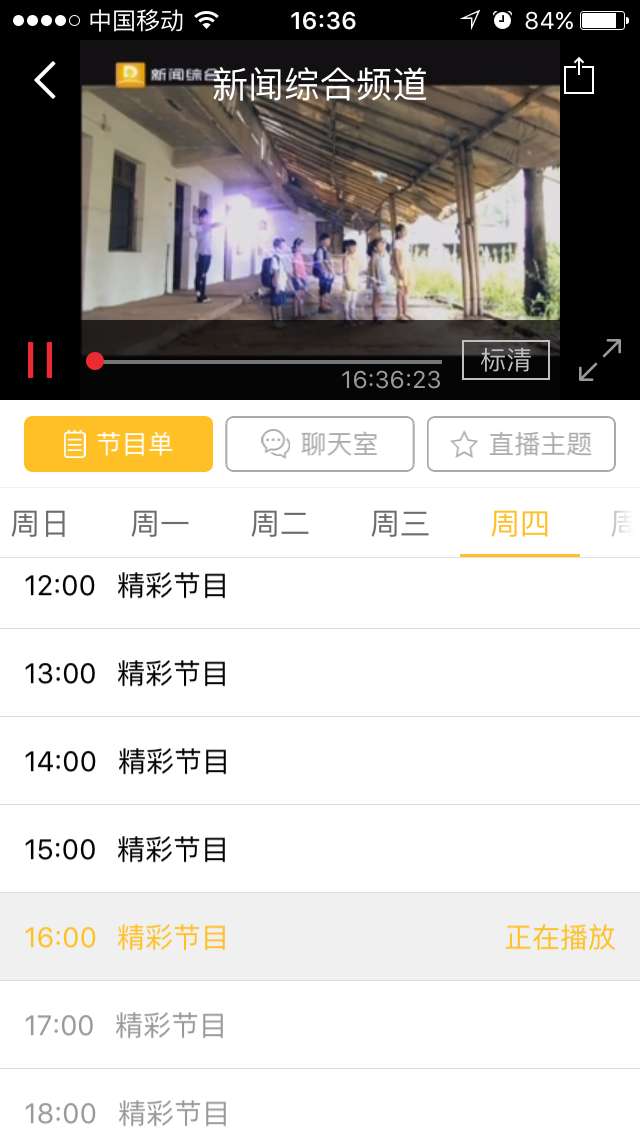Open the 13:00 精彩节目 entry
This screenshot has width=640, height=1136.
click(320, 673)
